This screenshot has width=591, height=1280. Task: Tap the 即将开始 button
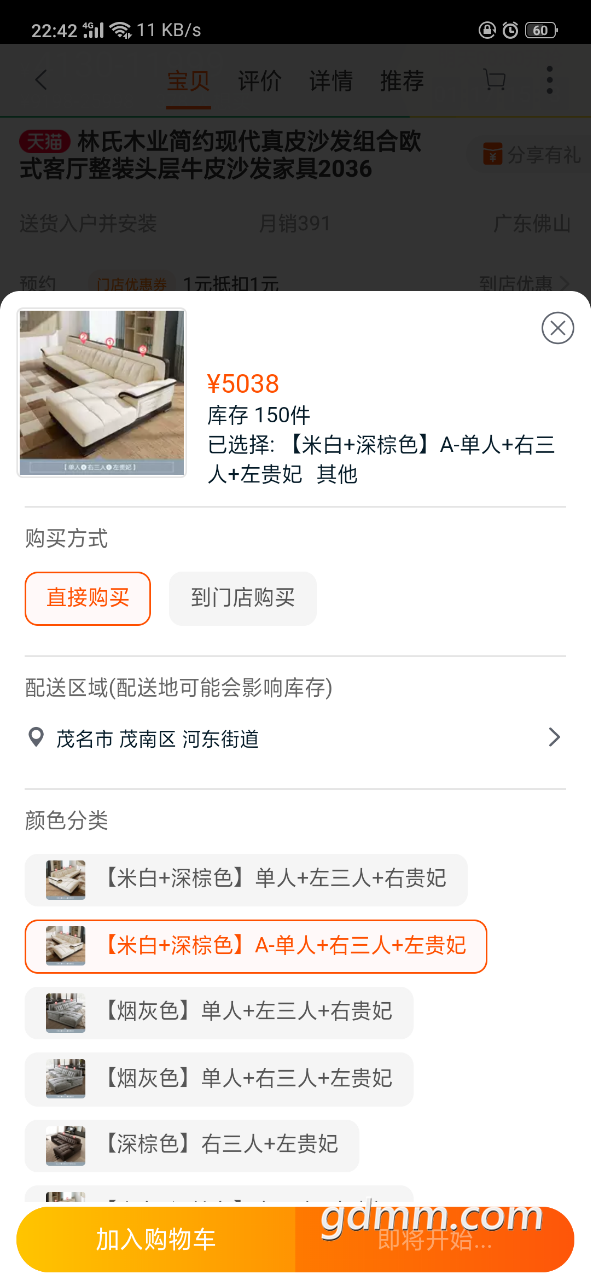[435, 1240]
